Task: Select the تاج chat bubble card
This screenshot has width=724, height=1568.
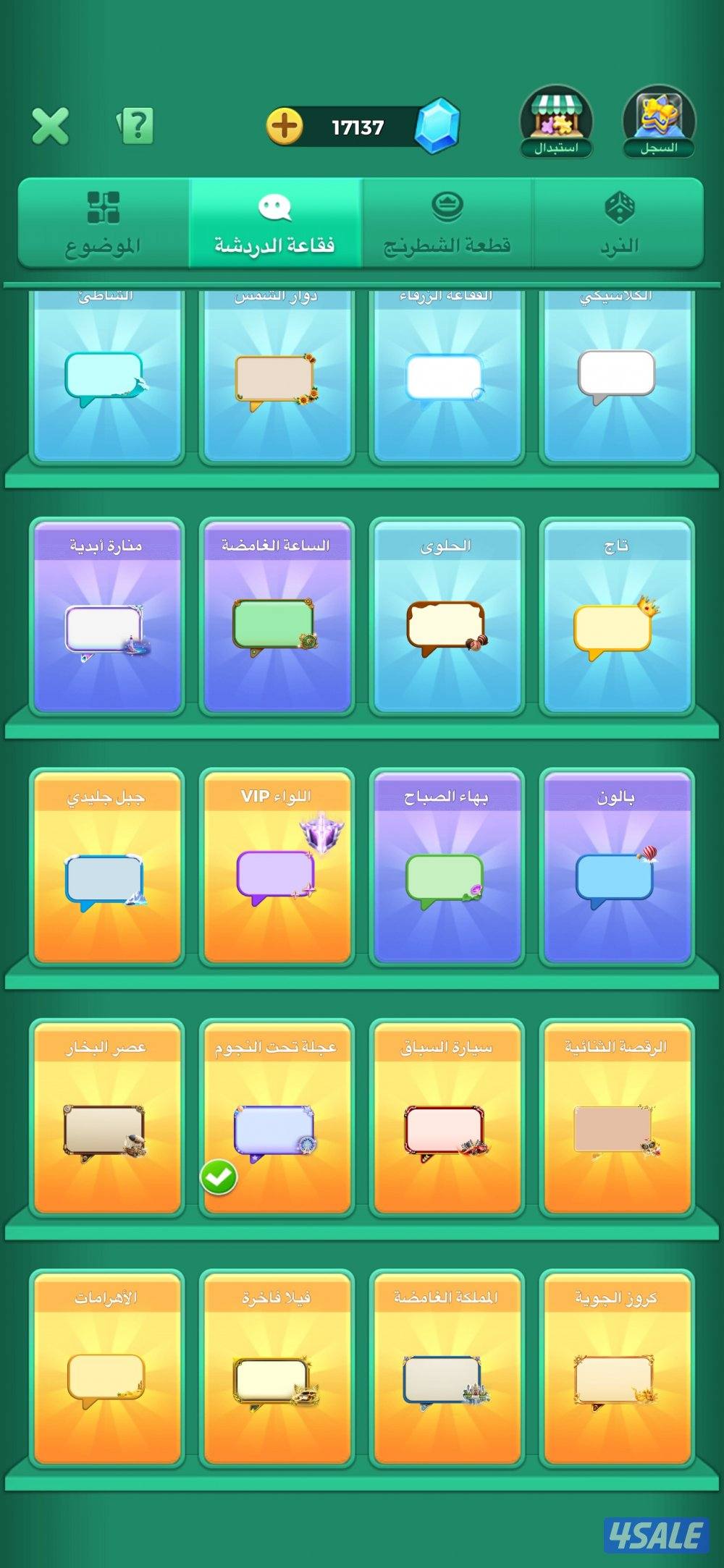Action: pos(616,617)
